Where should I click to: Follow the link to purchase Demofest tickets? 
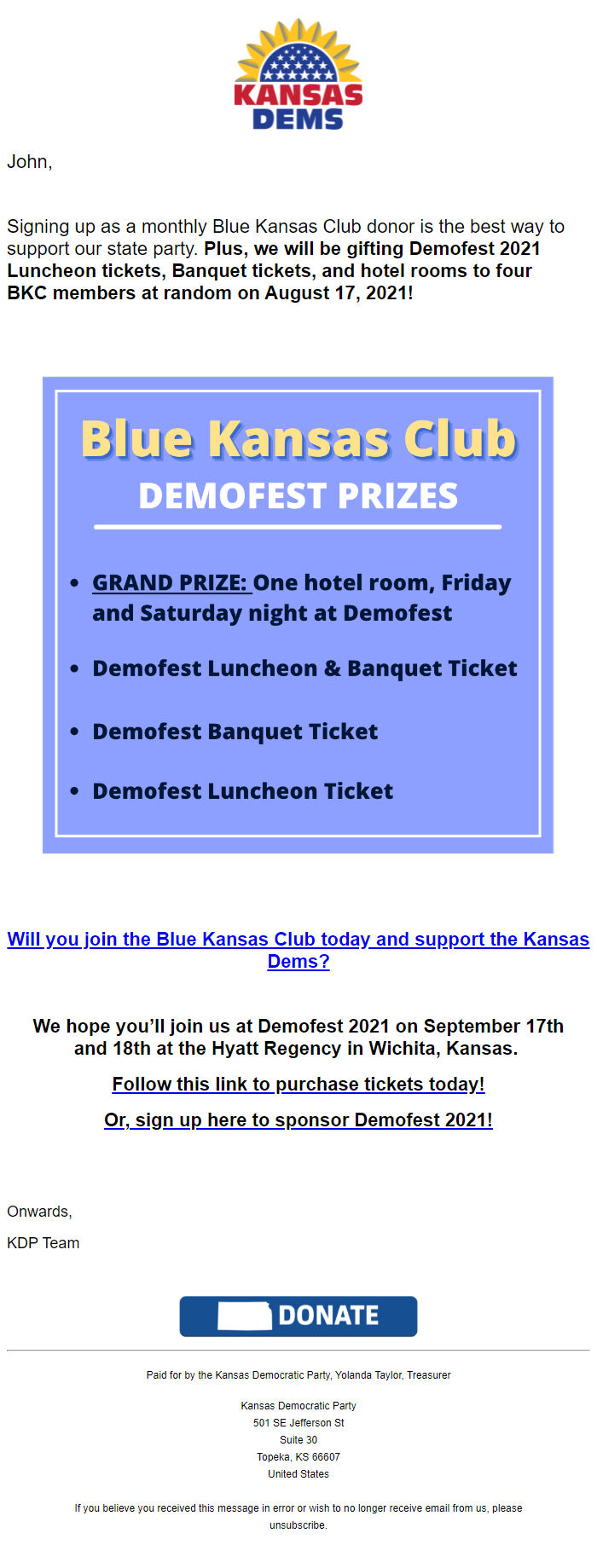point(298,1085)
